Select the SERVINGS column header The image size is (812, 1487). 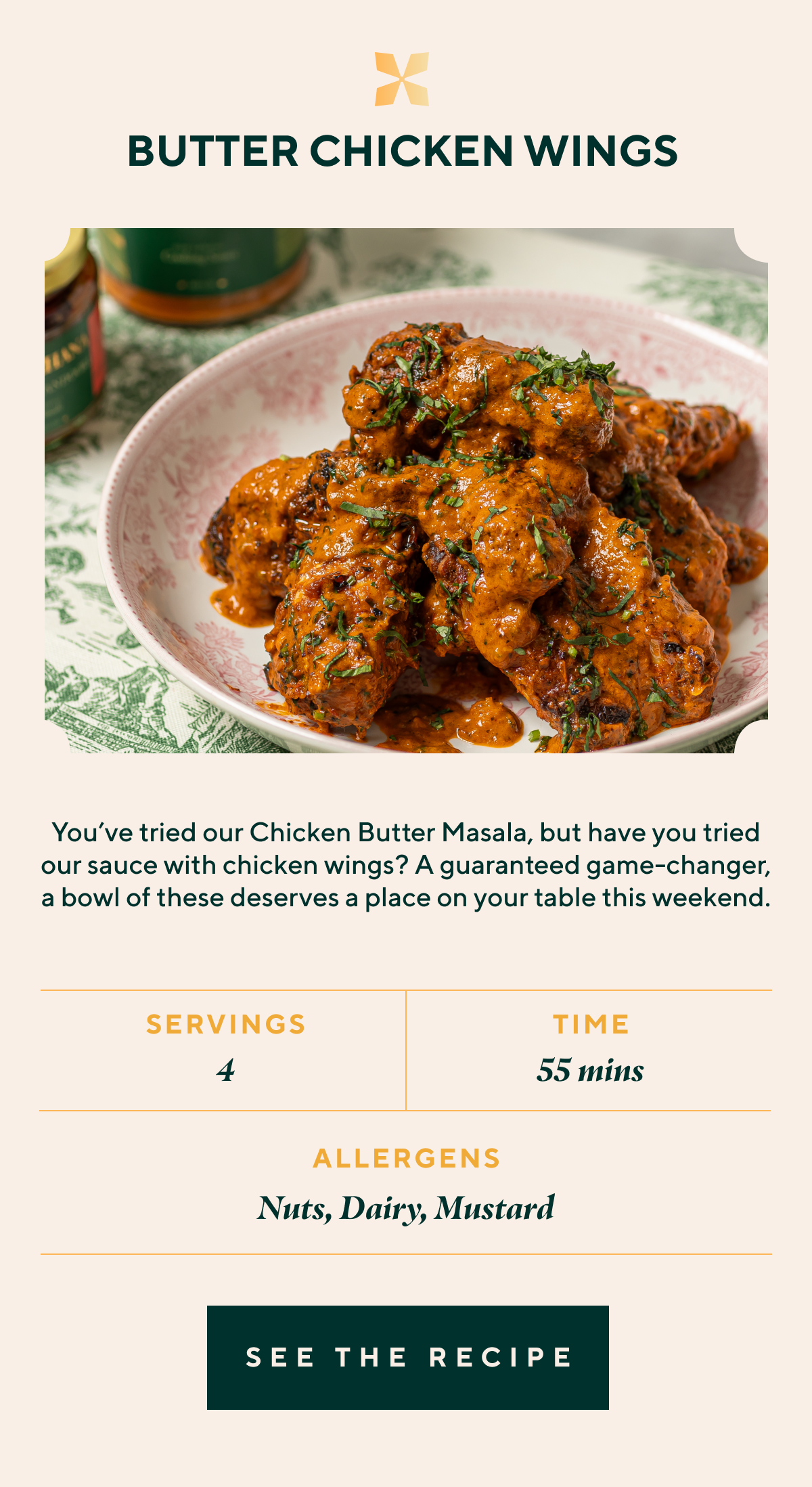(x=227, y=1024)
